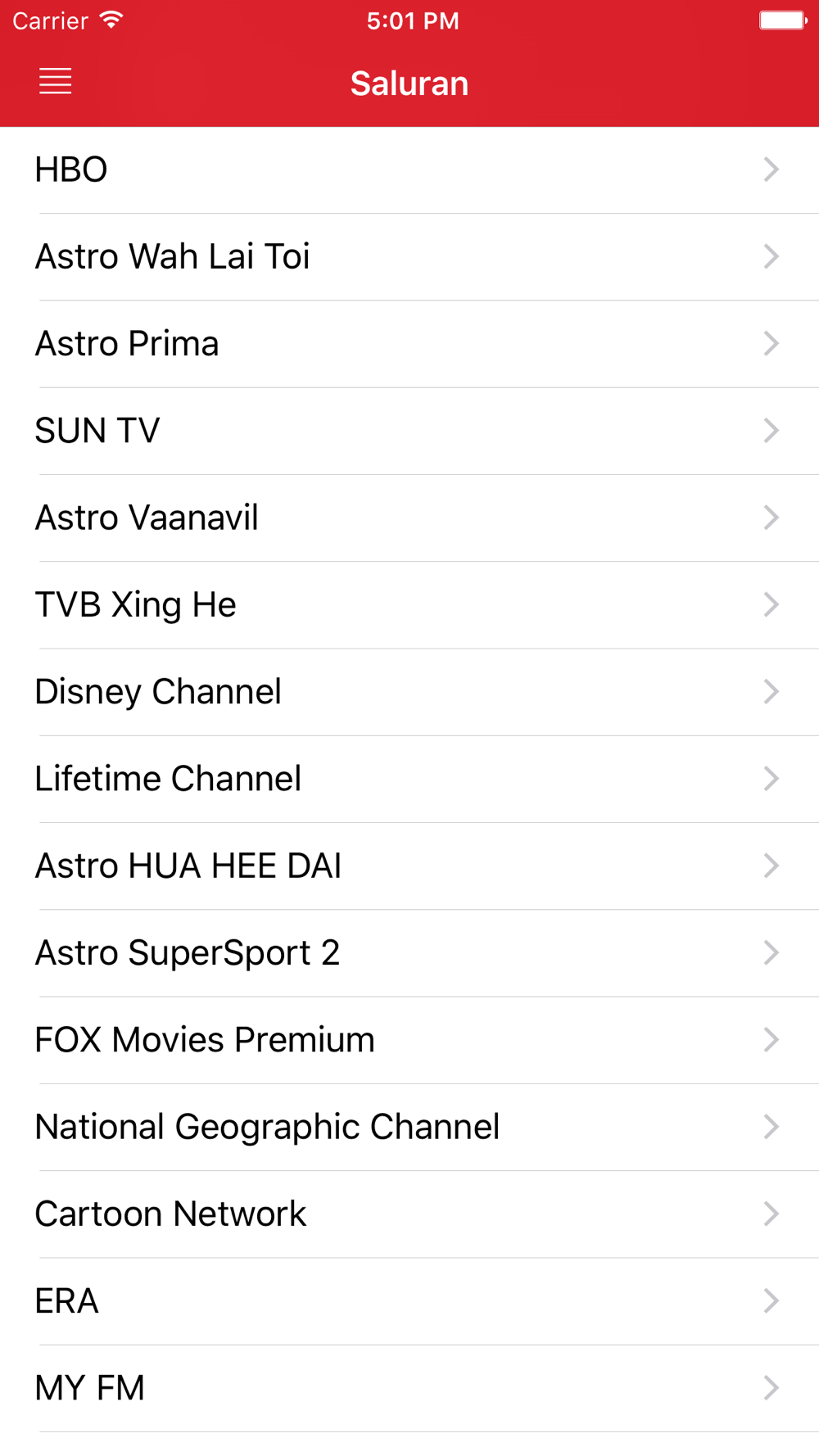Viewport: 819px width, 1456px height.
Task: View Astro Vaanavil channel
Action: [409, 518]
